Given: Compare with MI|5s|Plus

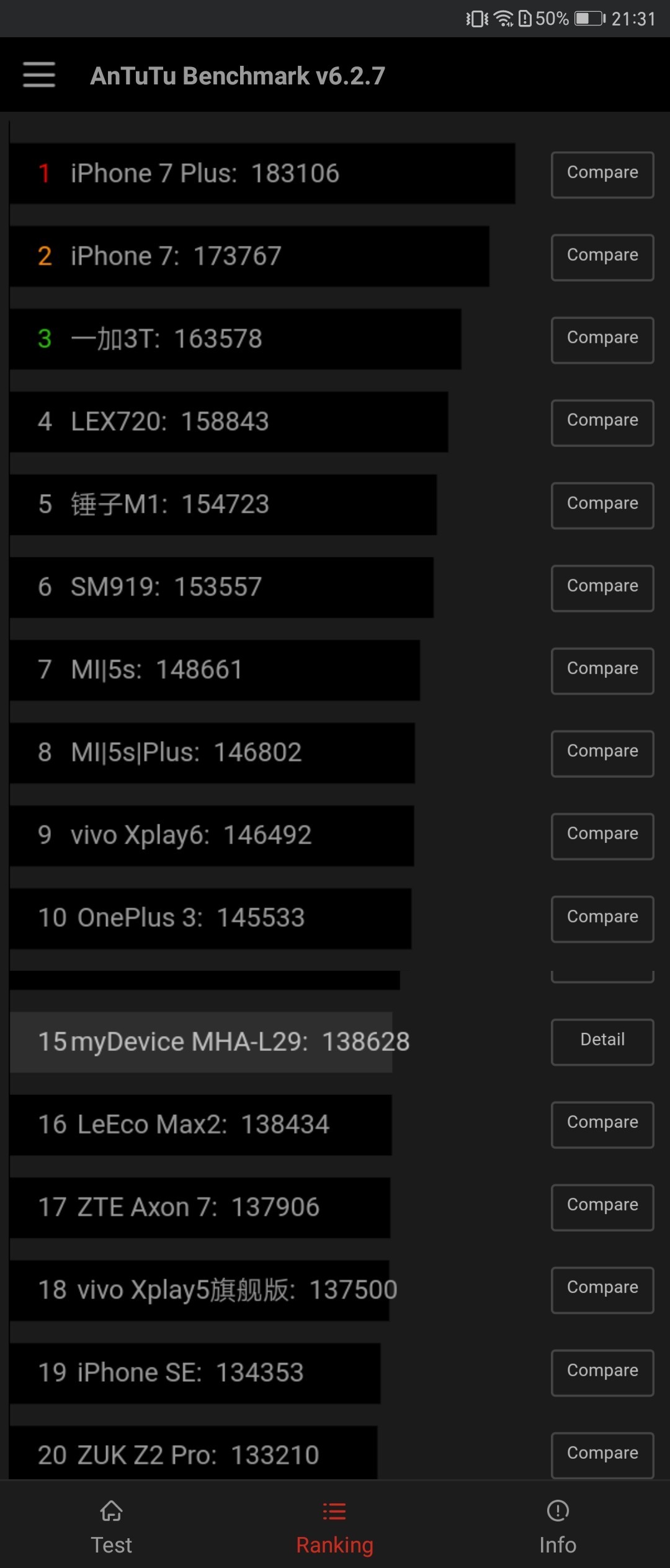Looking at the screenshot, I should click(602, 753).
